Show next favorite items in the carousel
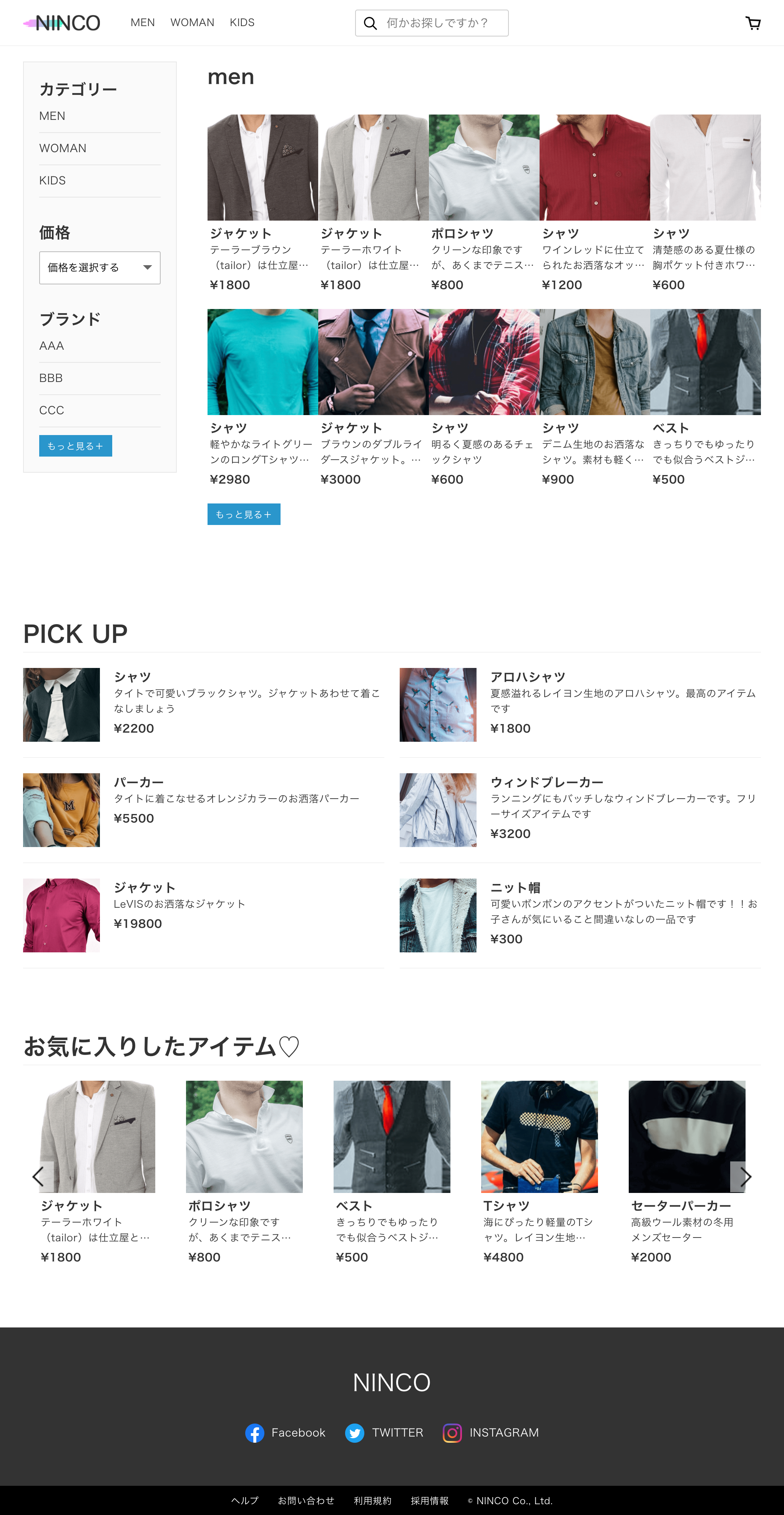The height and width of the screenshot is (1515, 784). pos(744,1176)
